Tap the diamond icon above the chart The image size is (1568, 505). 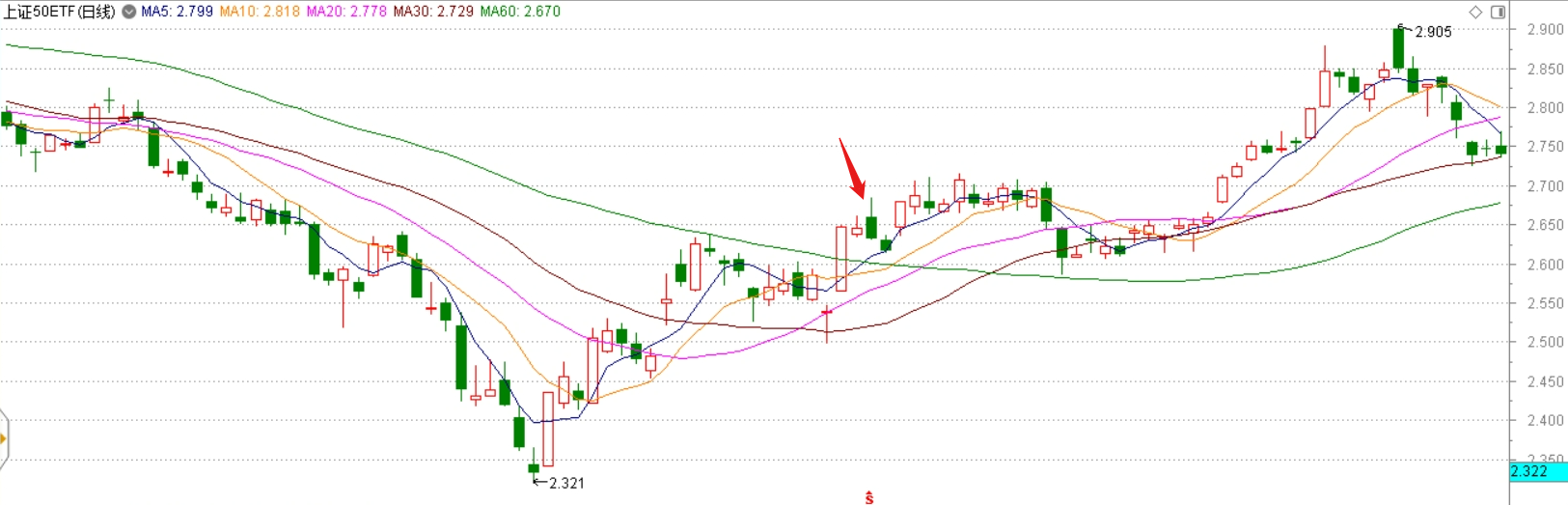(x=1475, y=12)
